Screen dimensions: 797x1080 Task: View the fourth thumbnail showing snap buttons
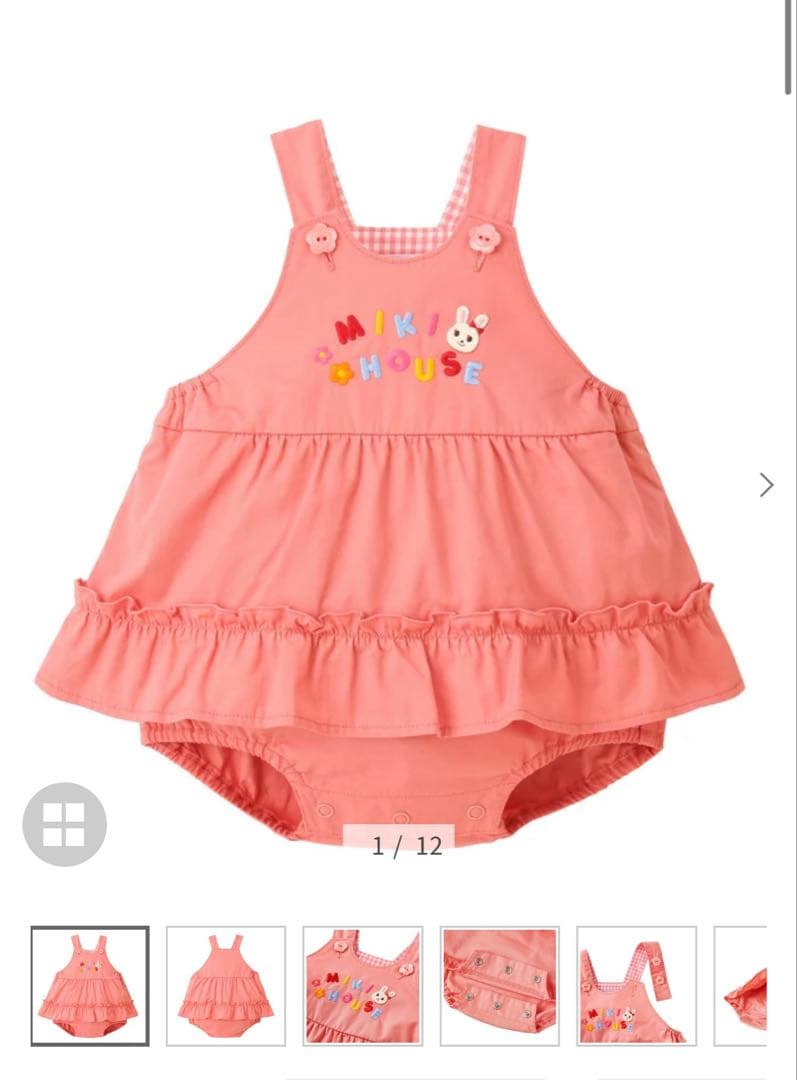tap(500, 985)
